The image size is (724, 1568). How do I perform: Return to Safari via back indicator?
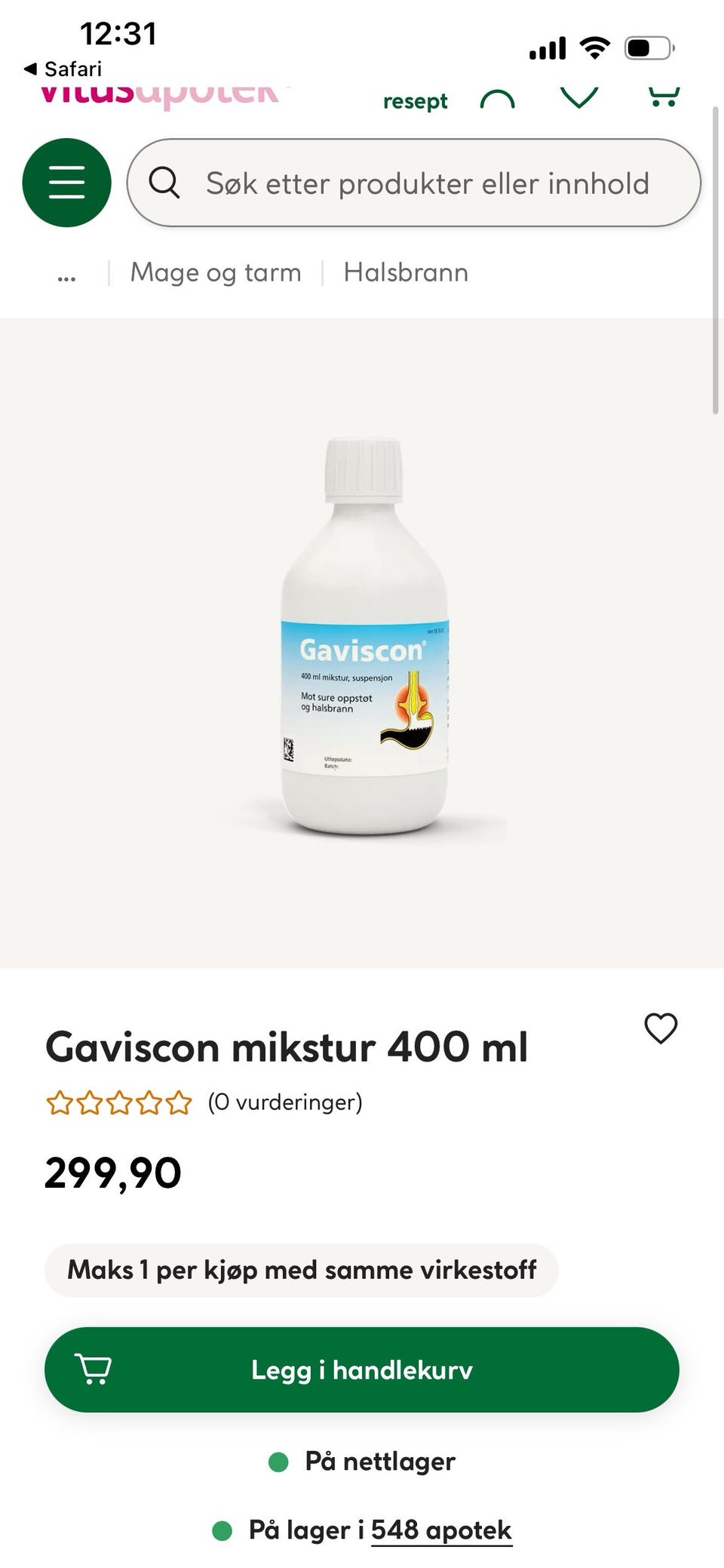click(x=63, y=69)
